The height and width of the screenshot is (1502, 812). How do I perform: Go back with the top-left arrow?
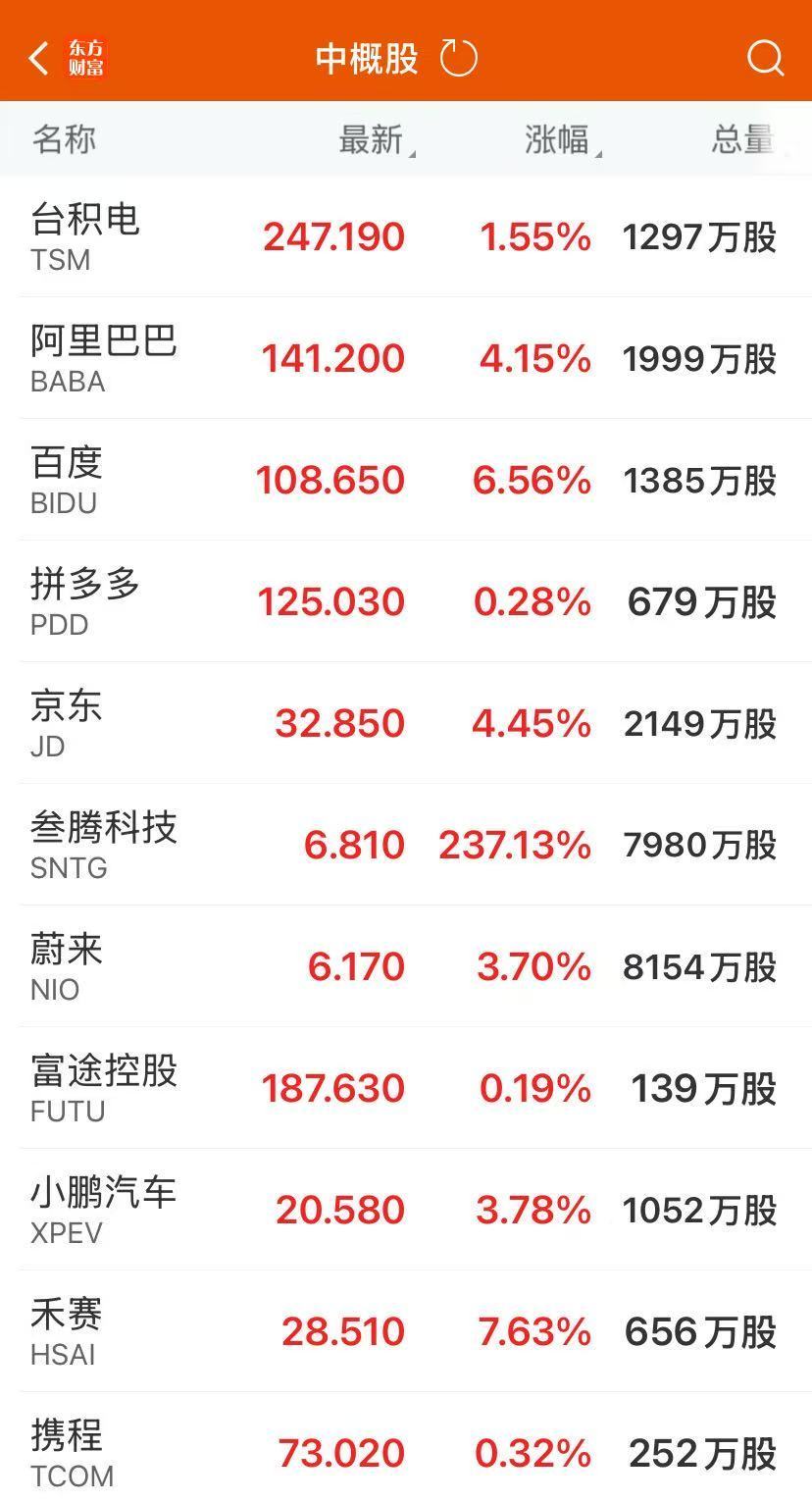[39, 59]
